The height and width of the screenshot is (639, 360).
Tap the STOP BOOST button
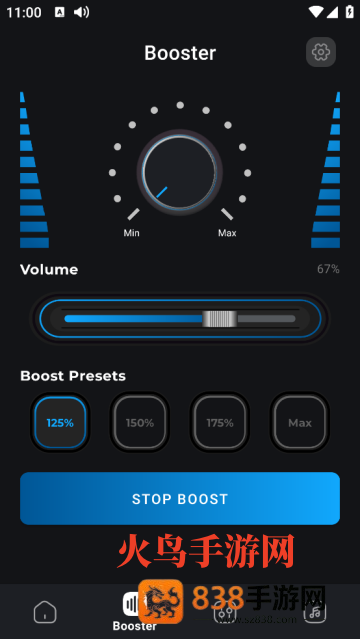pos(180,498)
